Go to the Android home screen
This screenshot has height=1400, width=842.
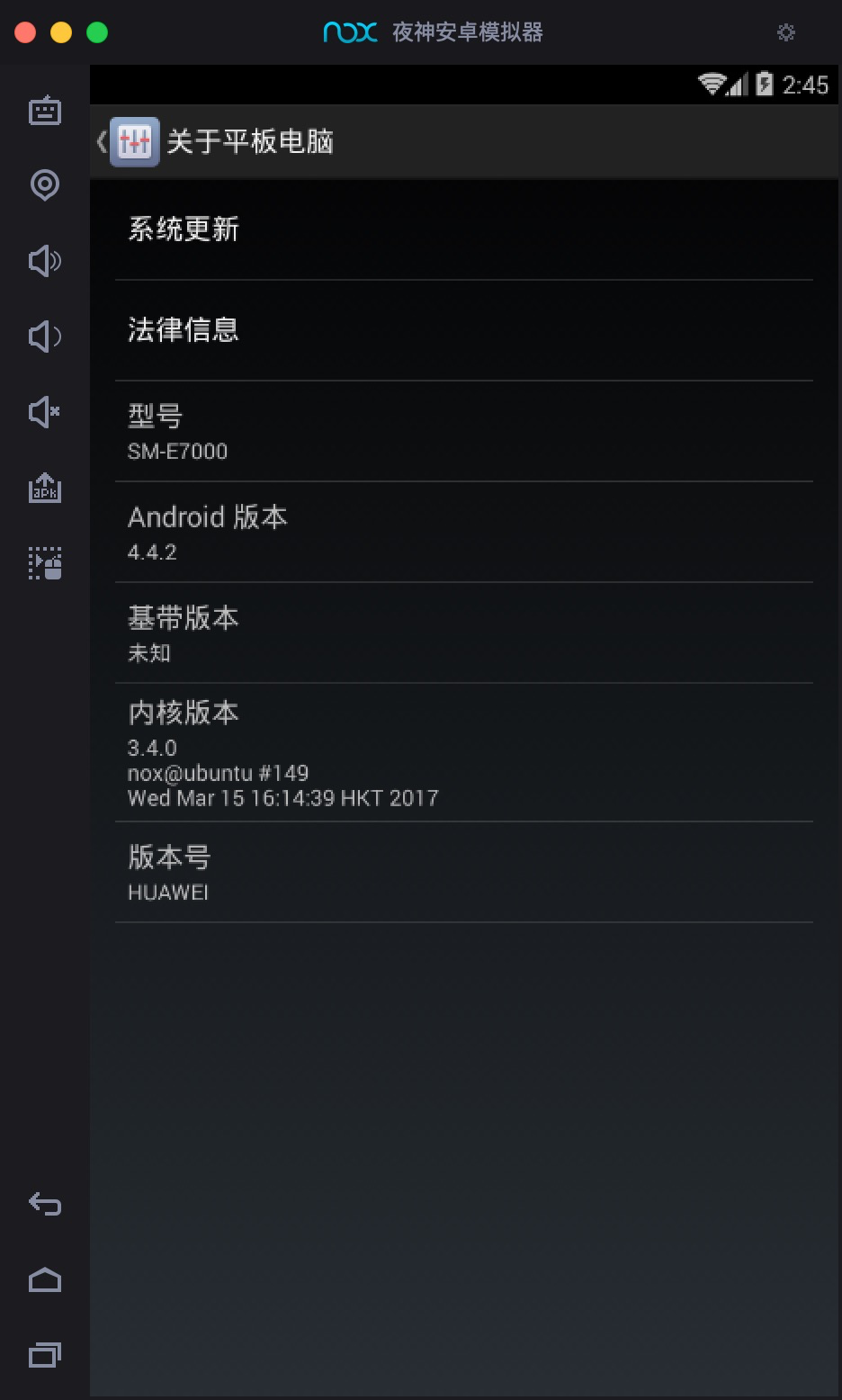pyautogui.click(x=45, y=1279)
